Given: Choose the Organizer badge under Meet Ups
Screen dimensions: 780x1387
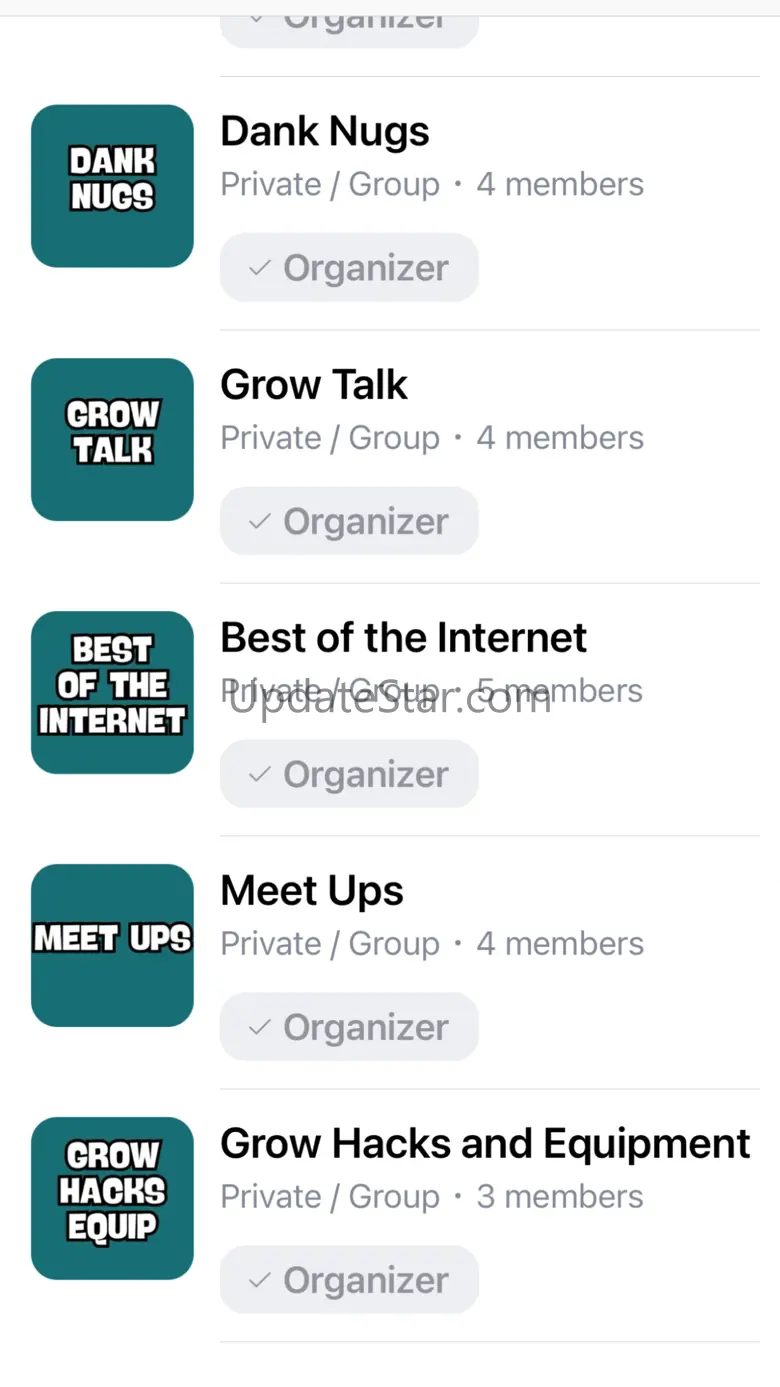Looking at the screenshot, I should pyautogui.click(x=349, y=1027).
